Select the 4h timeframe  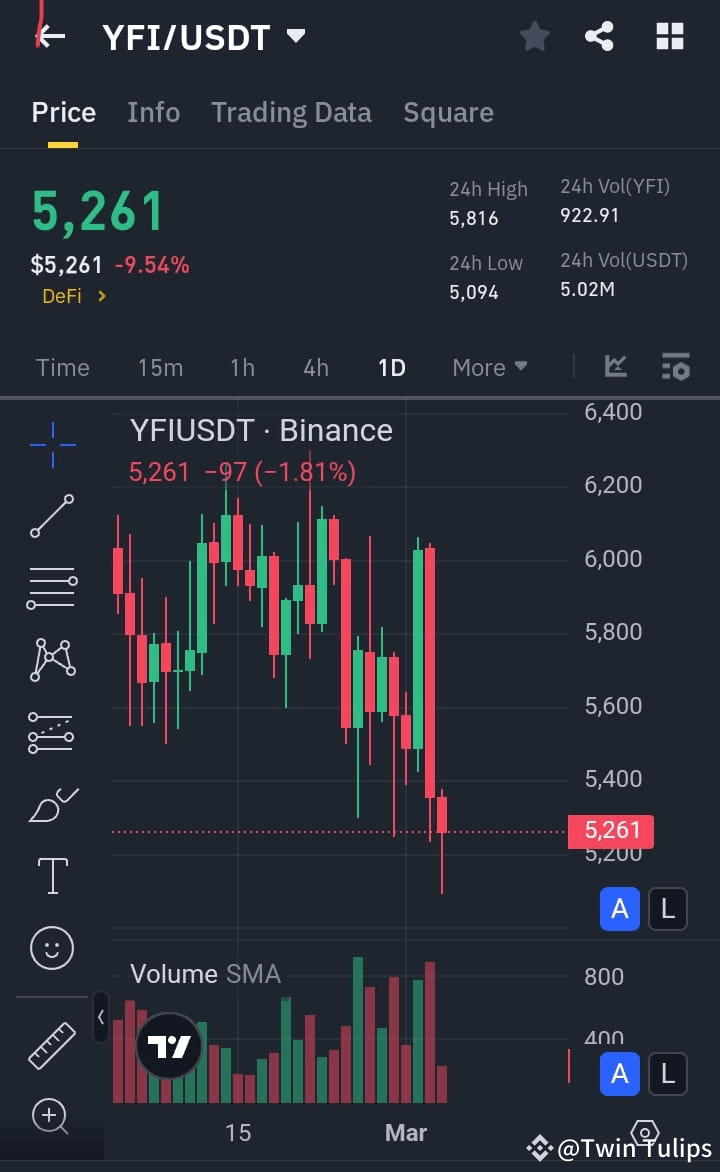[315, 367]
